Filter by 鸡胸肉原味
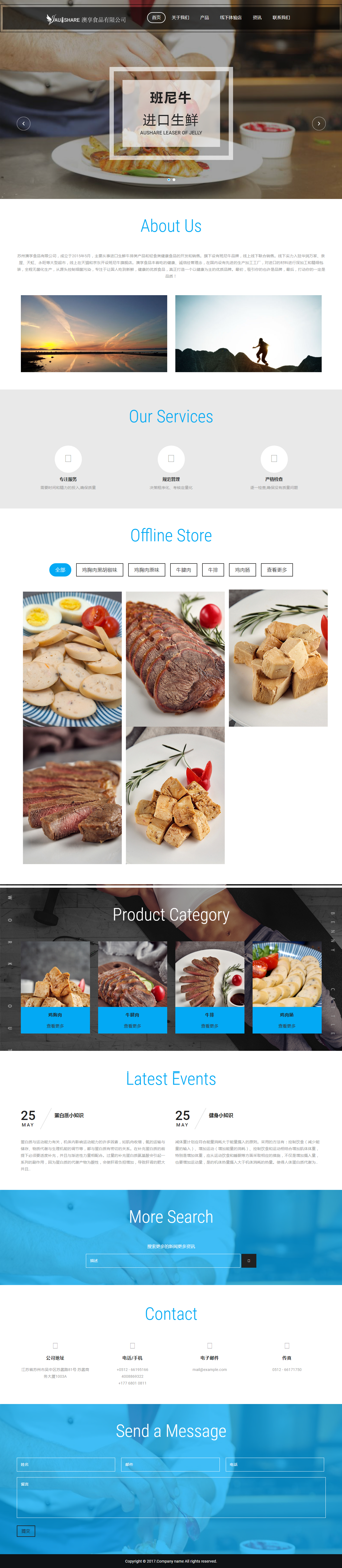Screen dimensions: 342x1568 [147, 570]
